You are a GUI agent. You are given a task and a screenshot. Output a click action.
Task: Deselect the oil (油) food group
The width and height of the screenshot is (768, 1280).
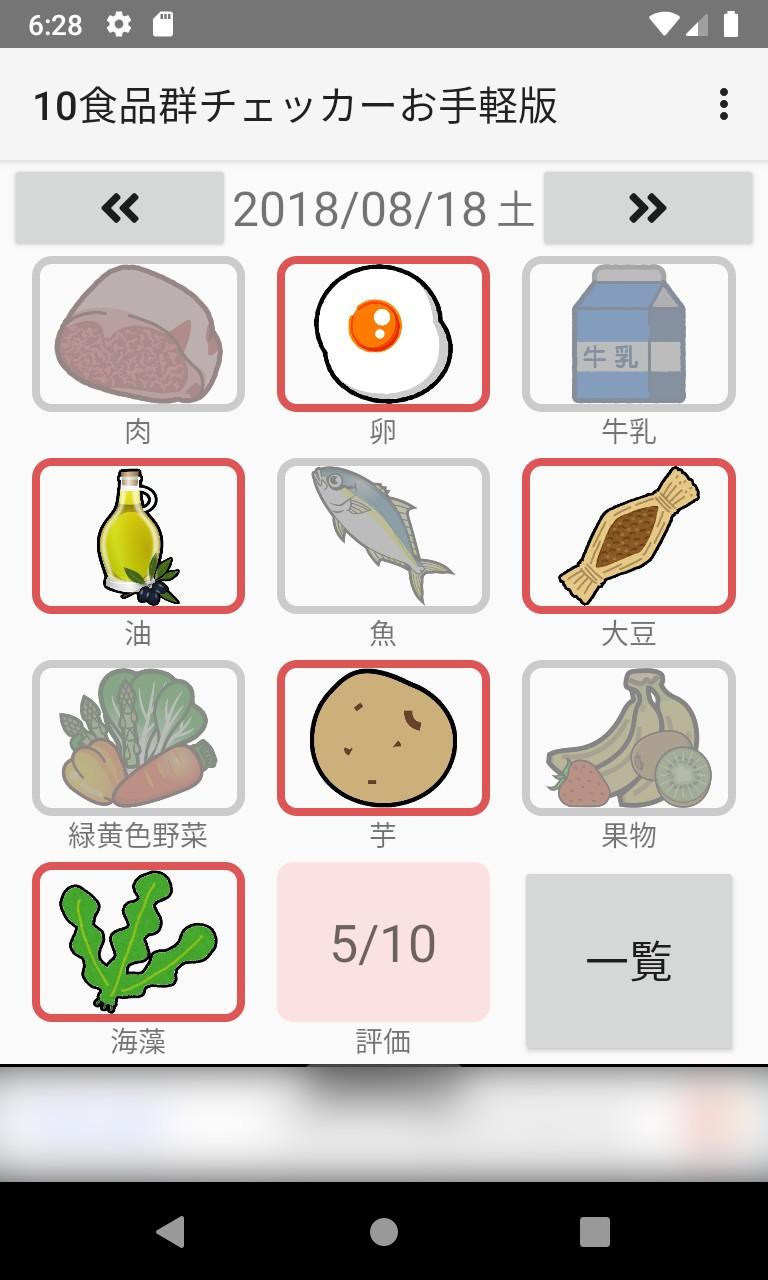[138, 536]
